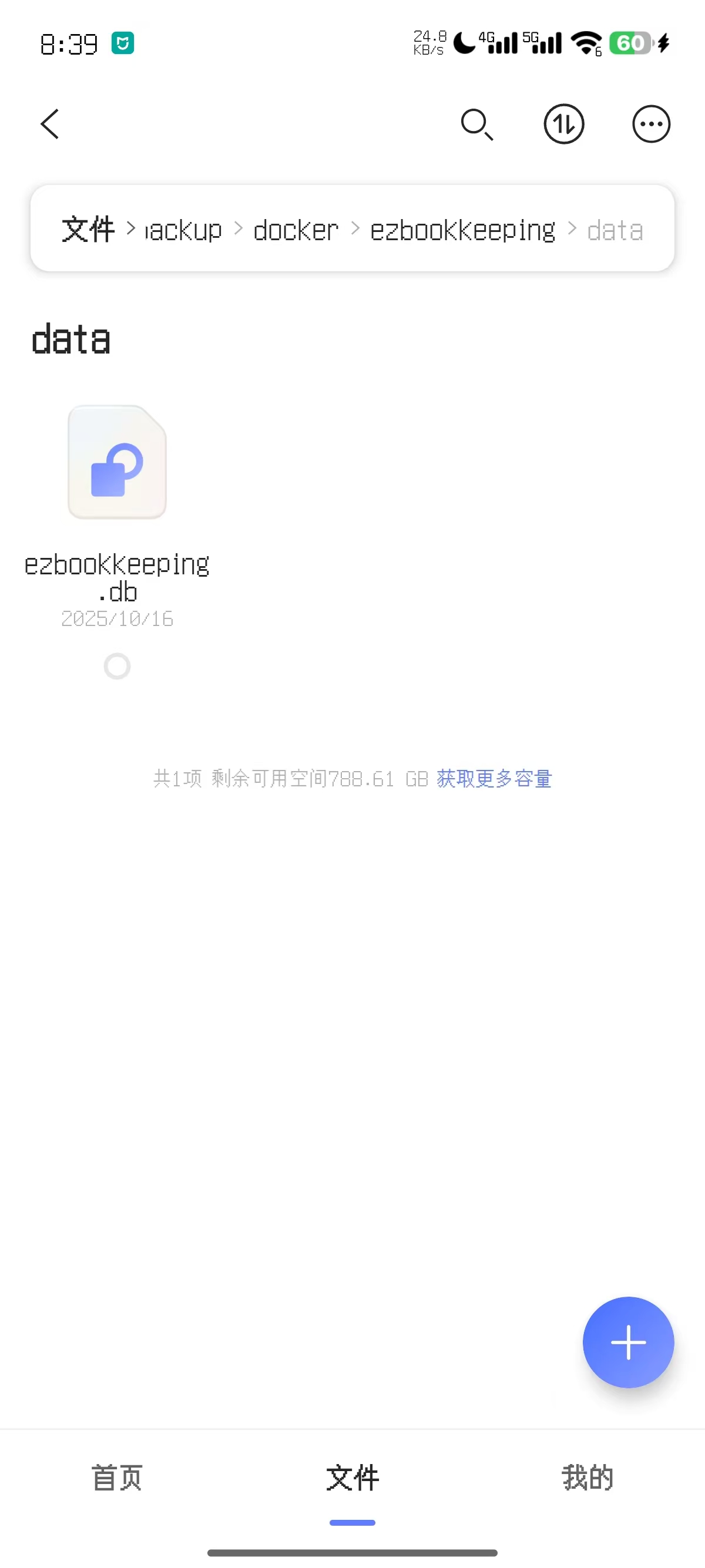Open the ezbookkeeping.db file icon
The width and height of the screenshot is (705, 1568).
pyautogui.click(x=117, y=461)
